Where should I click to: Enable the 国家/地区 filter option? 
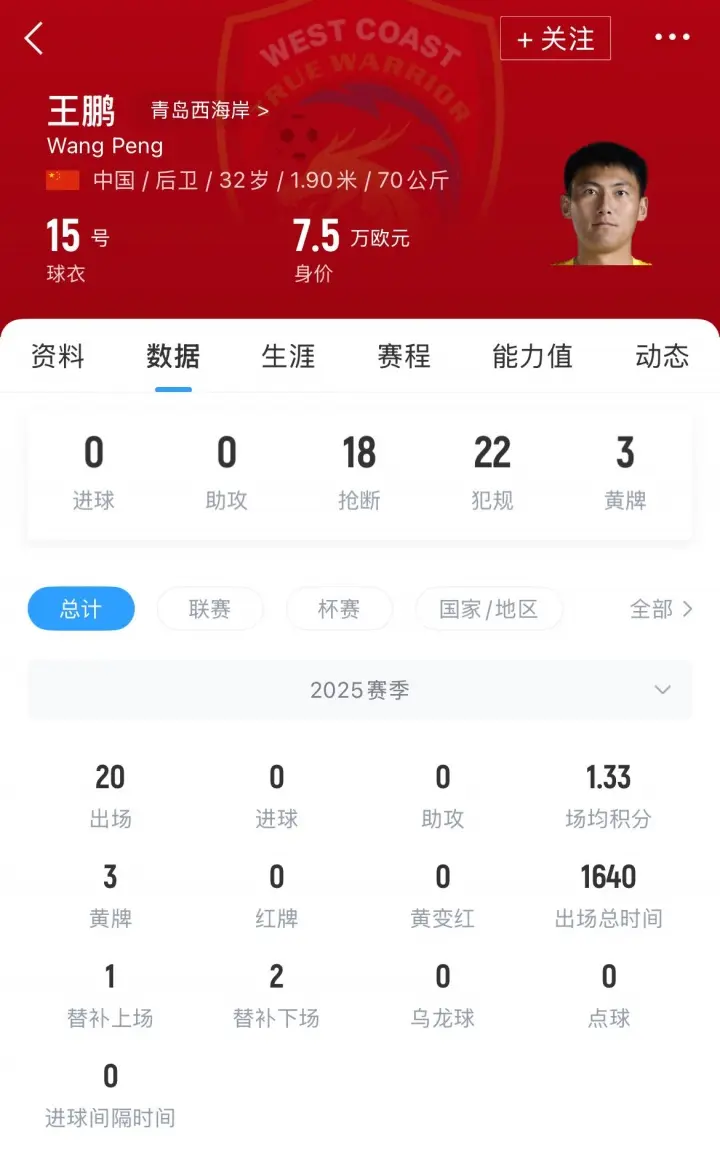click(489, 609)
